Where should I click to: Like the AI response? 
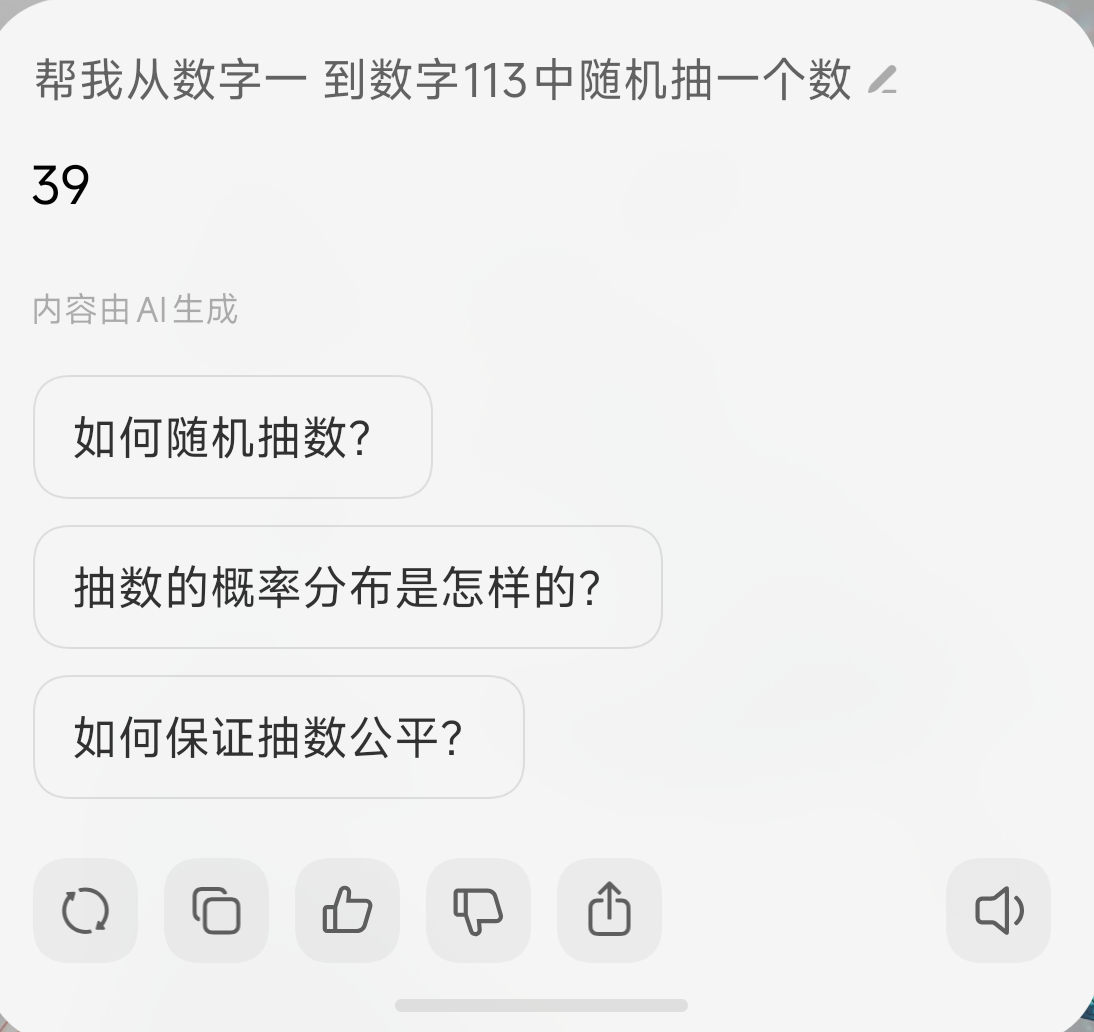(347, 910)
